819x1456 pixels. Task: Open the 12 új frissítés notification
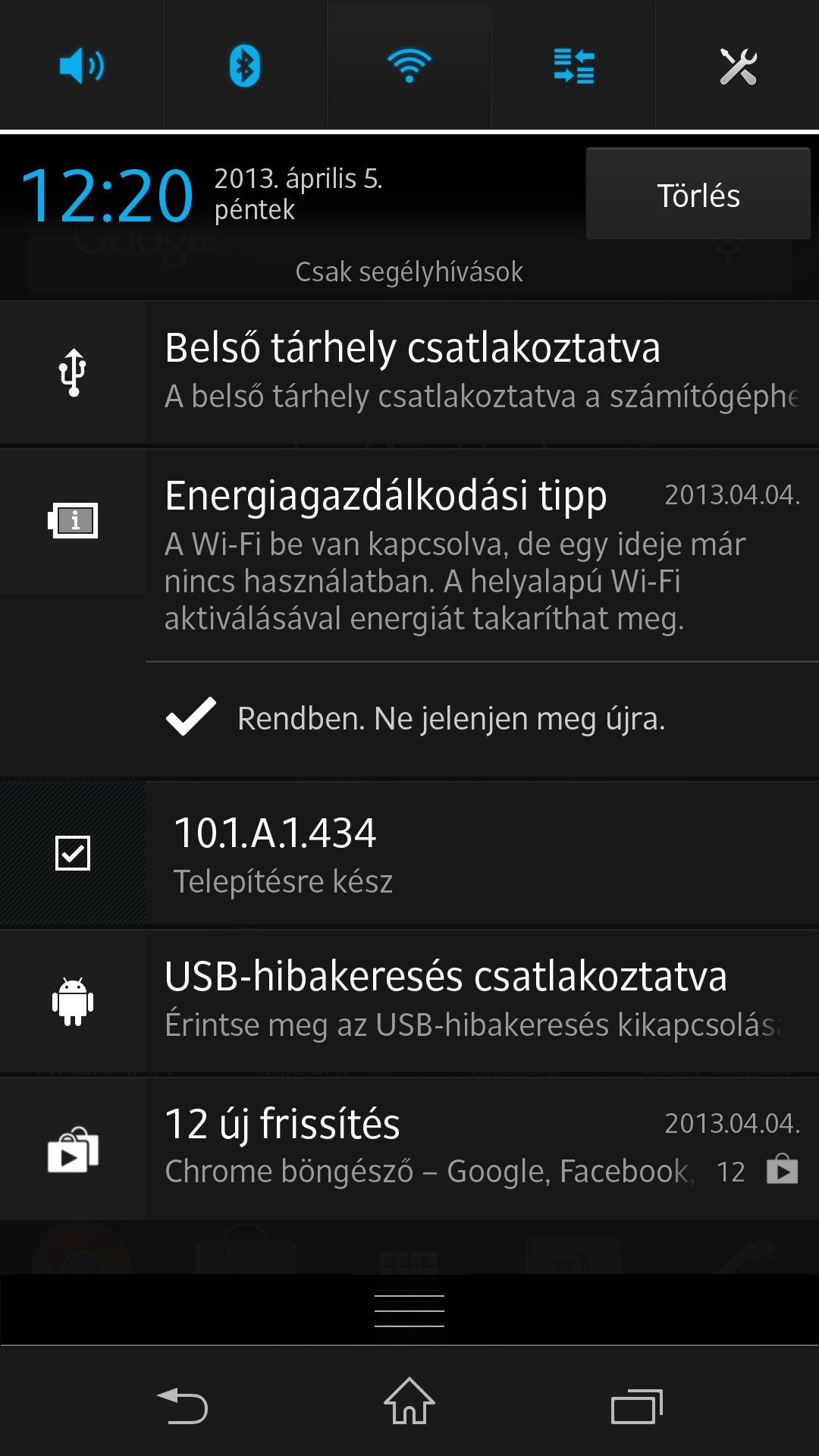tap(455, 1147)
